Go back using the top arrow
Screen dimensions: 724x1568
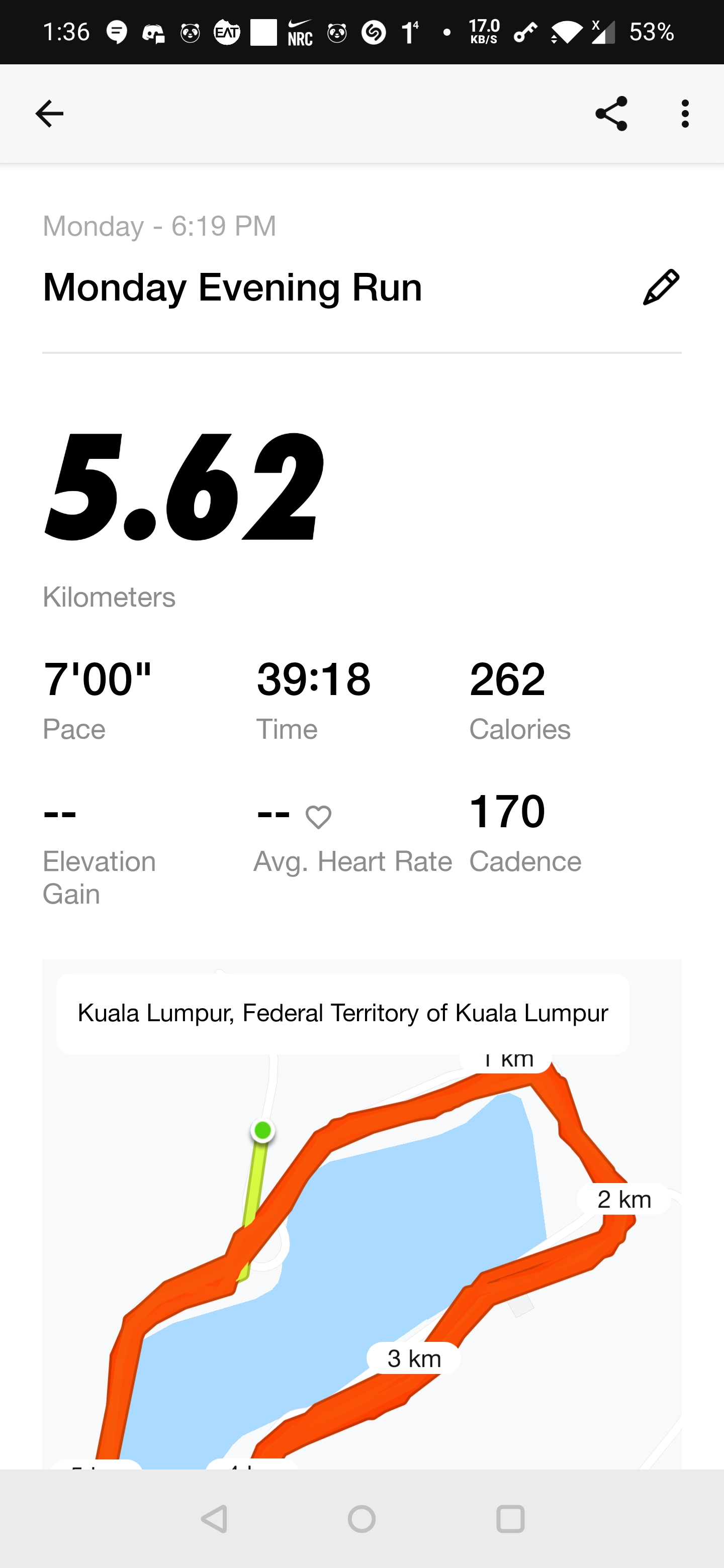click(x=49, y=113)
